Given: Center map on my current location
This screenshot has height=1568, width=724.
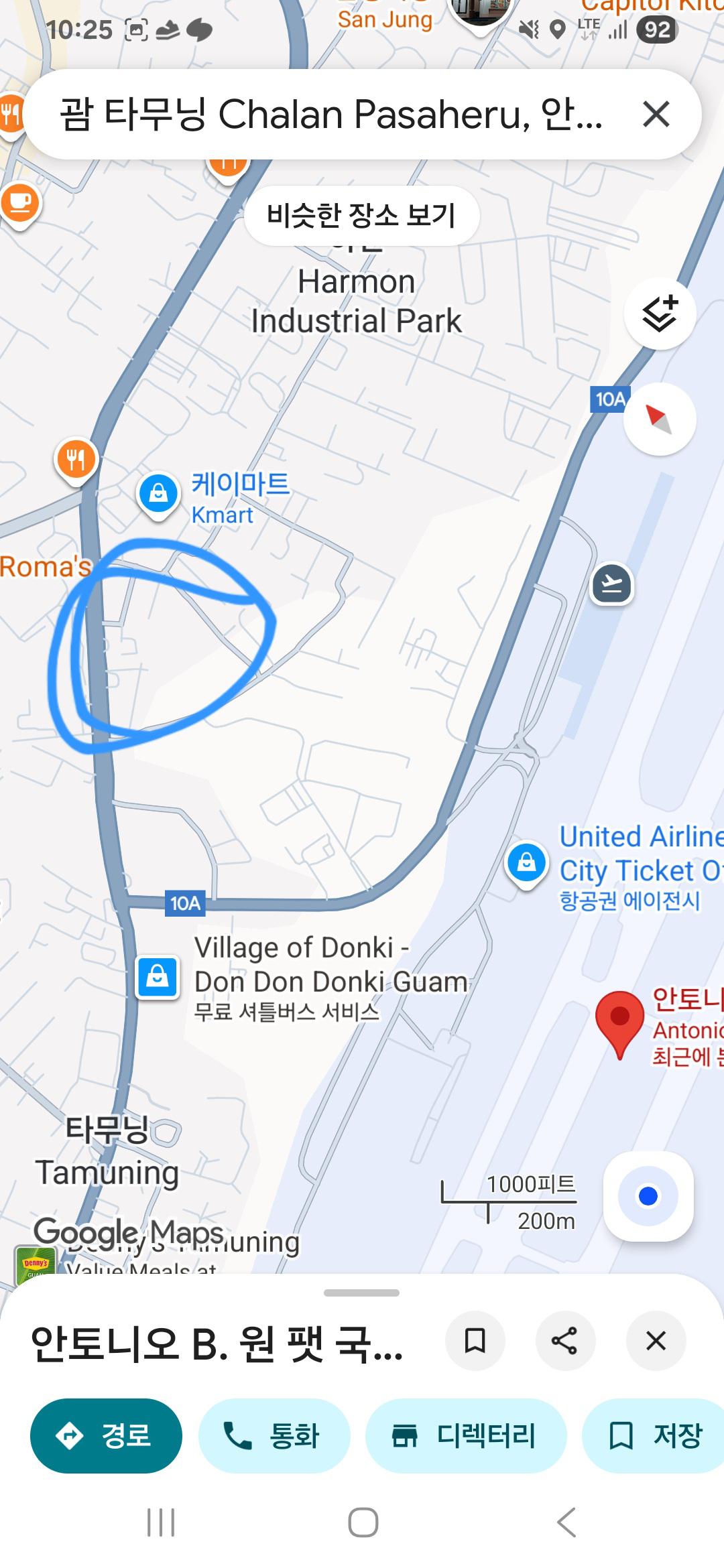Looking at the screenshot, I should click(648, 1196).
